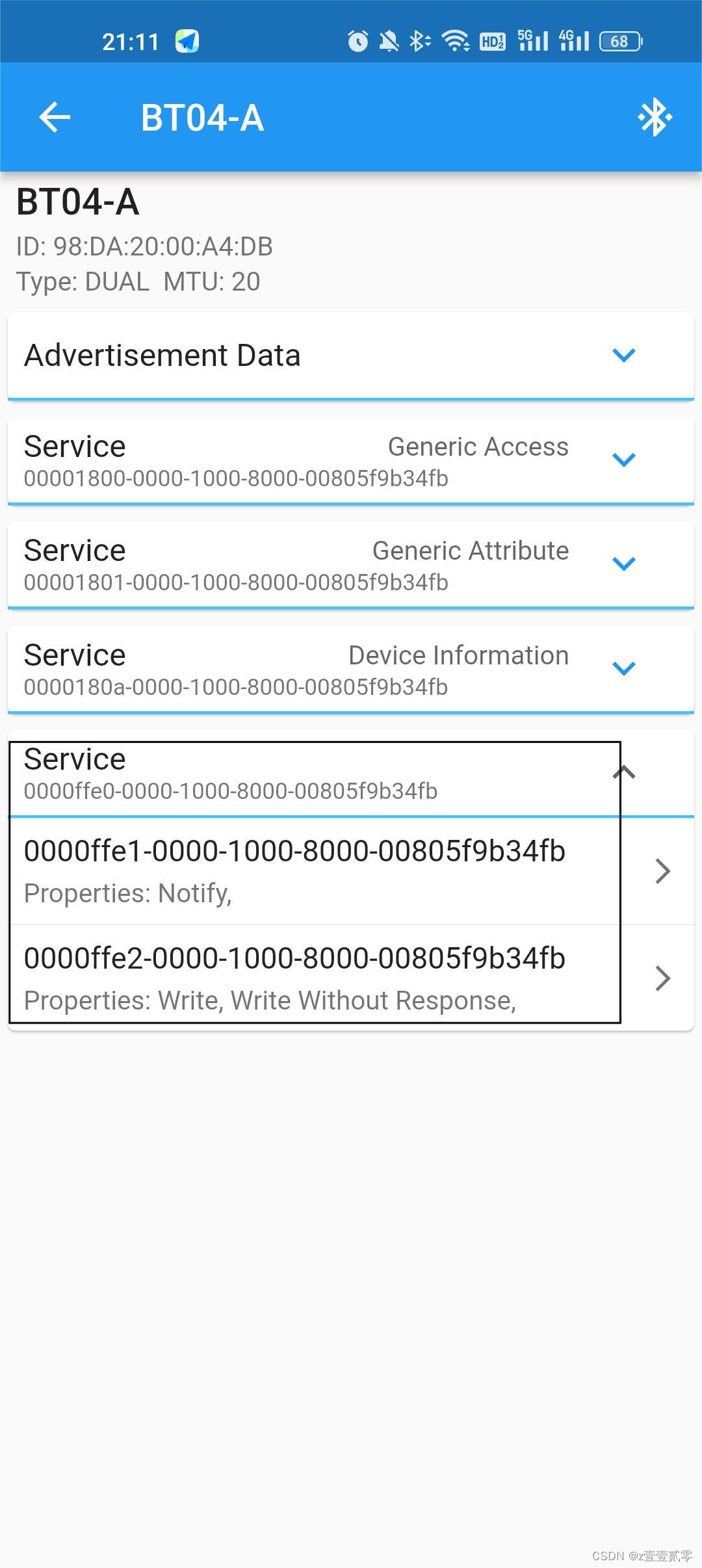This screenshot has height=1568, width=702.
Task: Tap the Type: DUAL MTU: 20 text
Action: tap(138, 281)
